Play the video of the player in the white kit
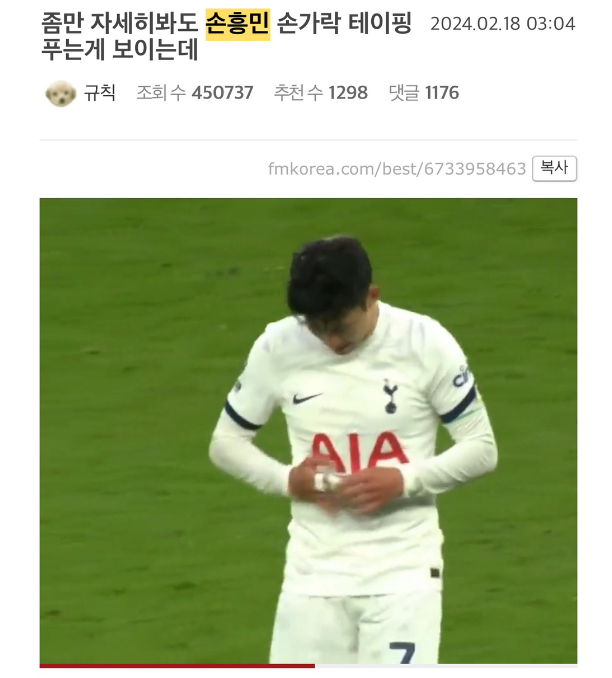 (308, 430)
